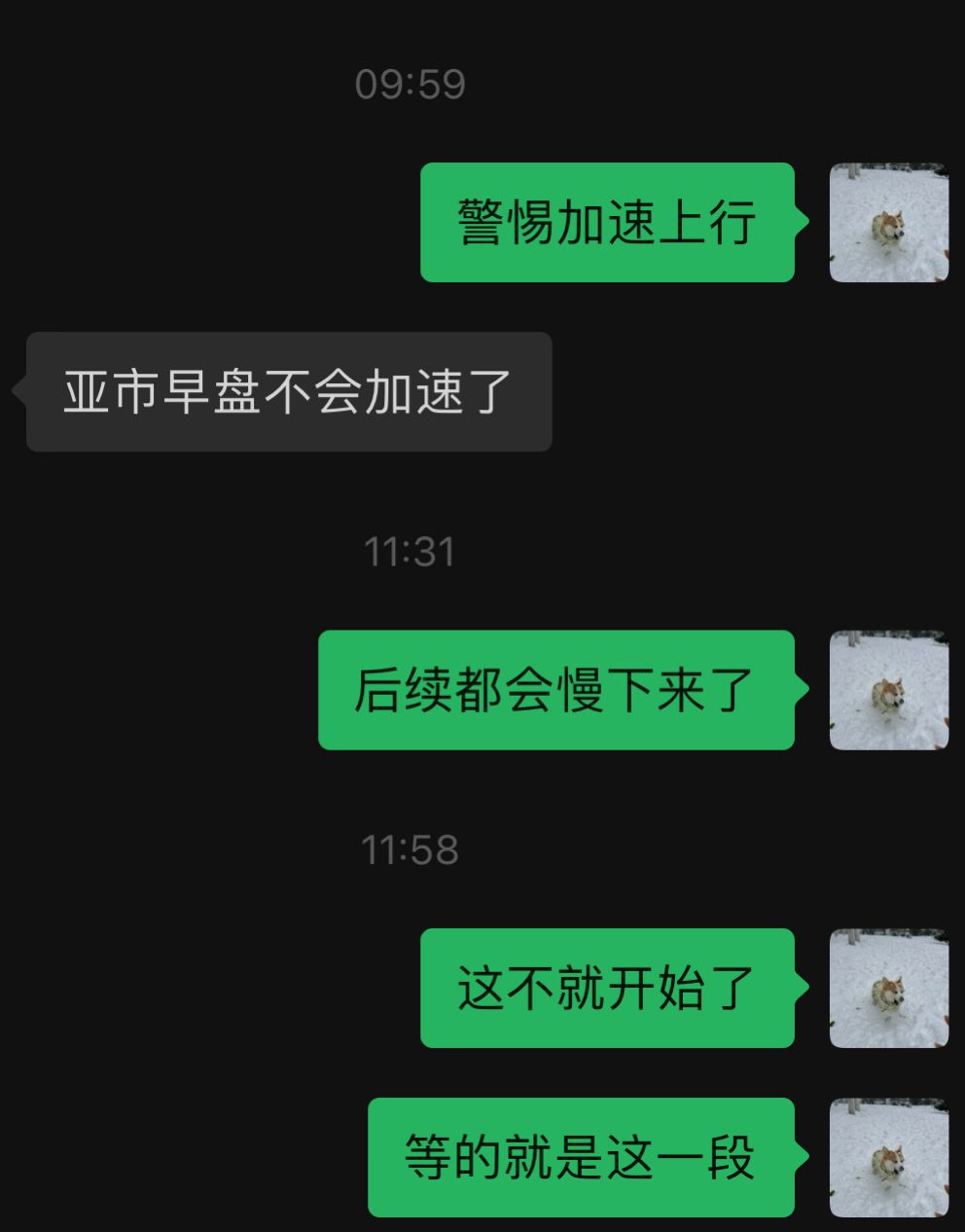Tap the avatar next to "后续都会慢下来了"
This screenshot has width=965, height=1232.
point(888,690)
